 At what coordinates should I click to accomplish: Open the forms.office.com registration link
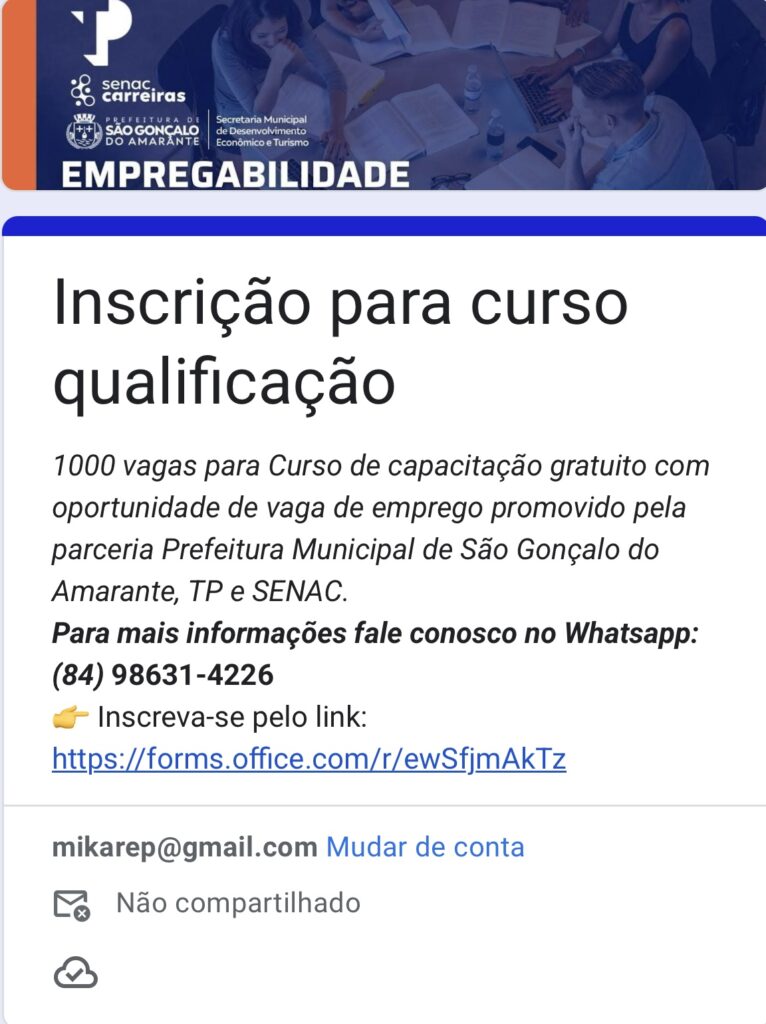pos(309,759)
